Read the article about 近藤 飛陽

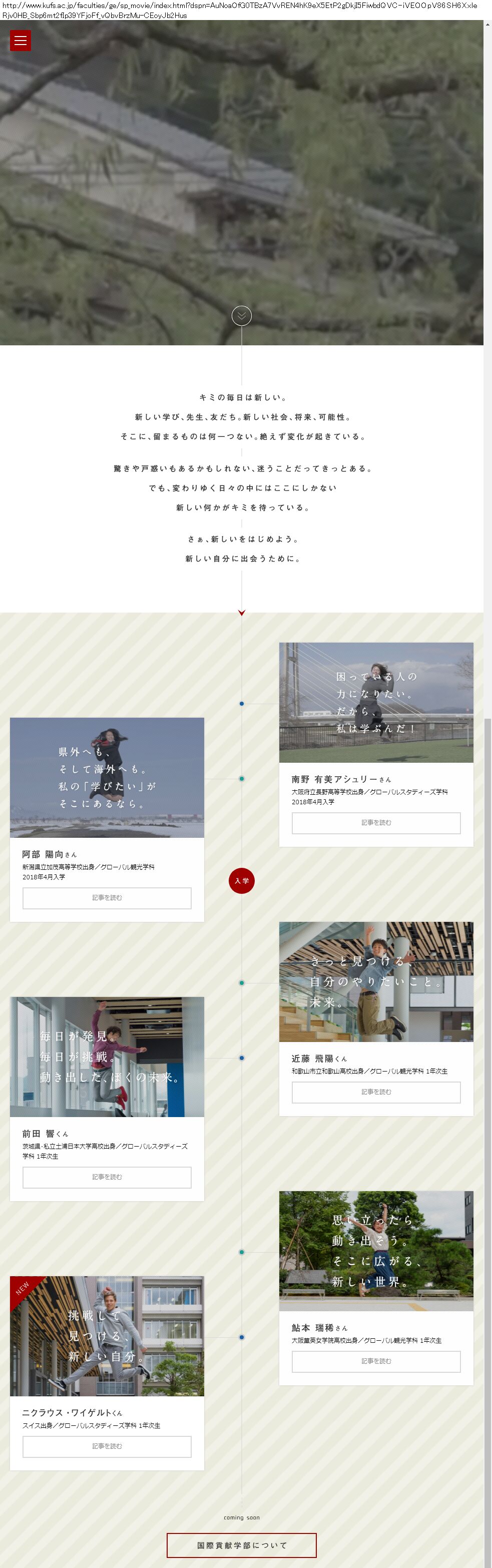tap(376, 1092)
